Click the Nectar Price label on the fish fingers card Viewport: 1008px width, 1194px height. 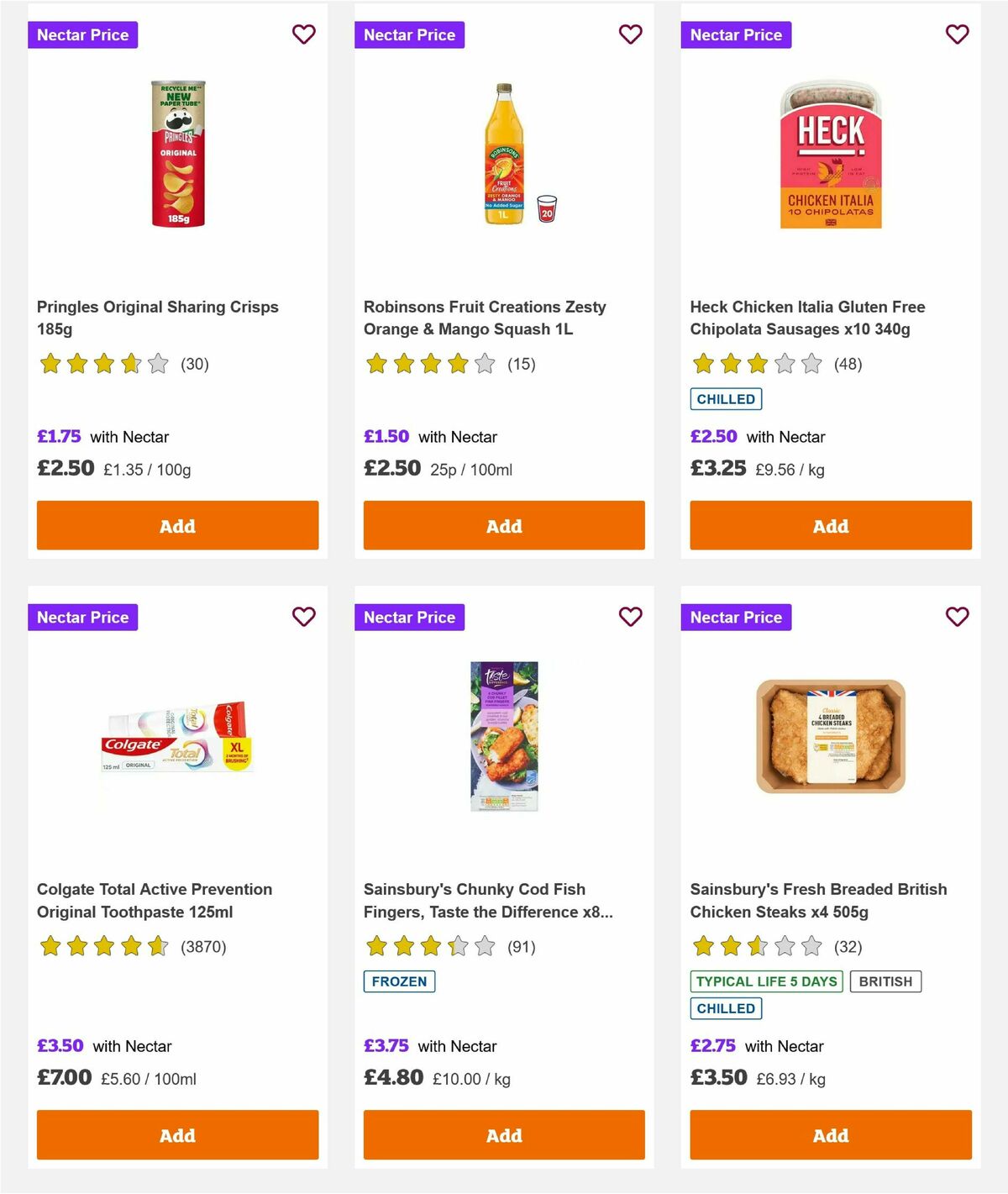coord(410,617)
